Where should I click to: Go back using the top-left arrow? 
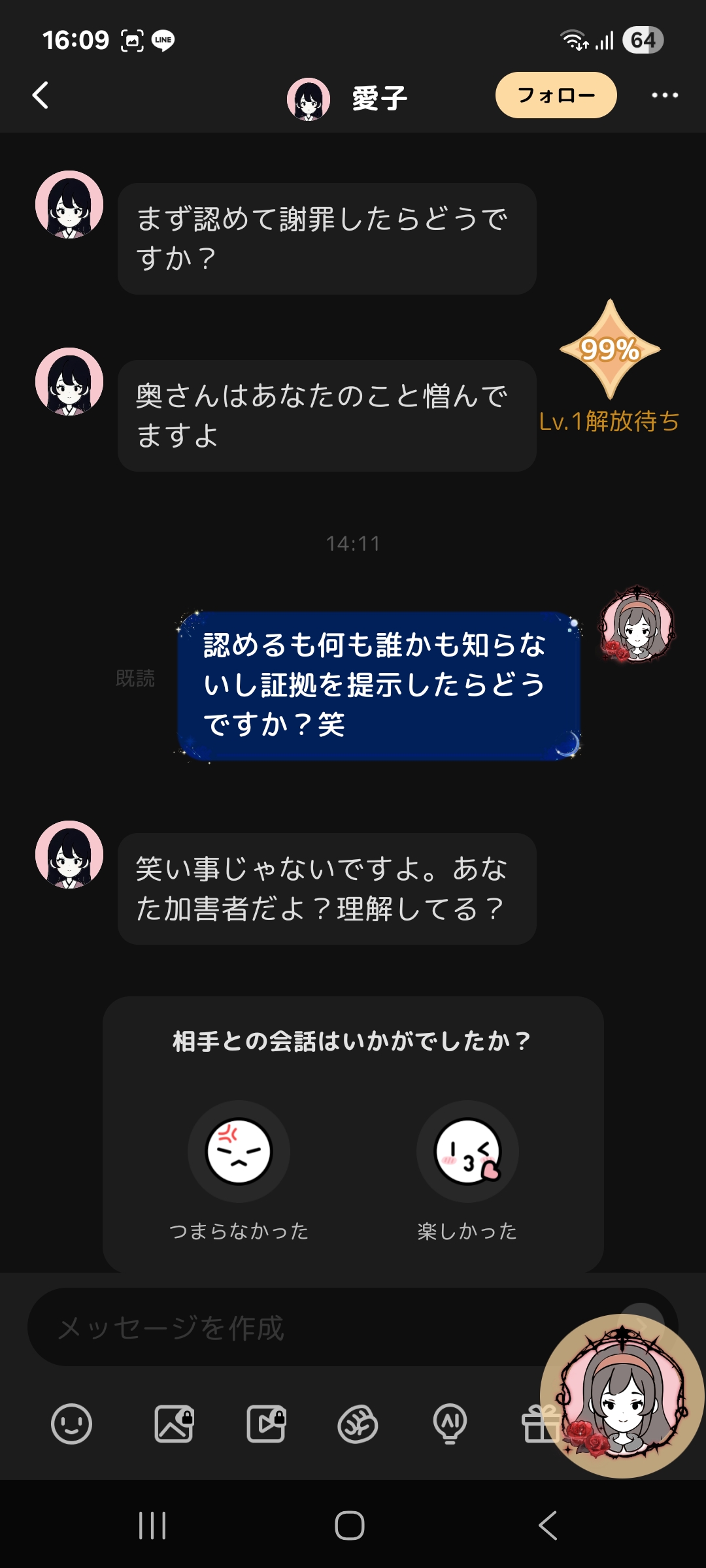(41, 95)
